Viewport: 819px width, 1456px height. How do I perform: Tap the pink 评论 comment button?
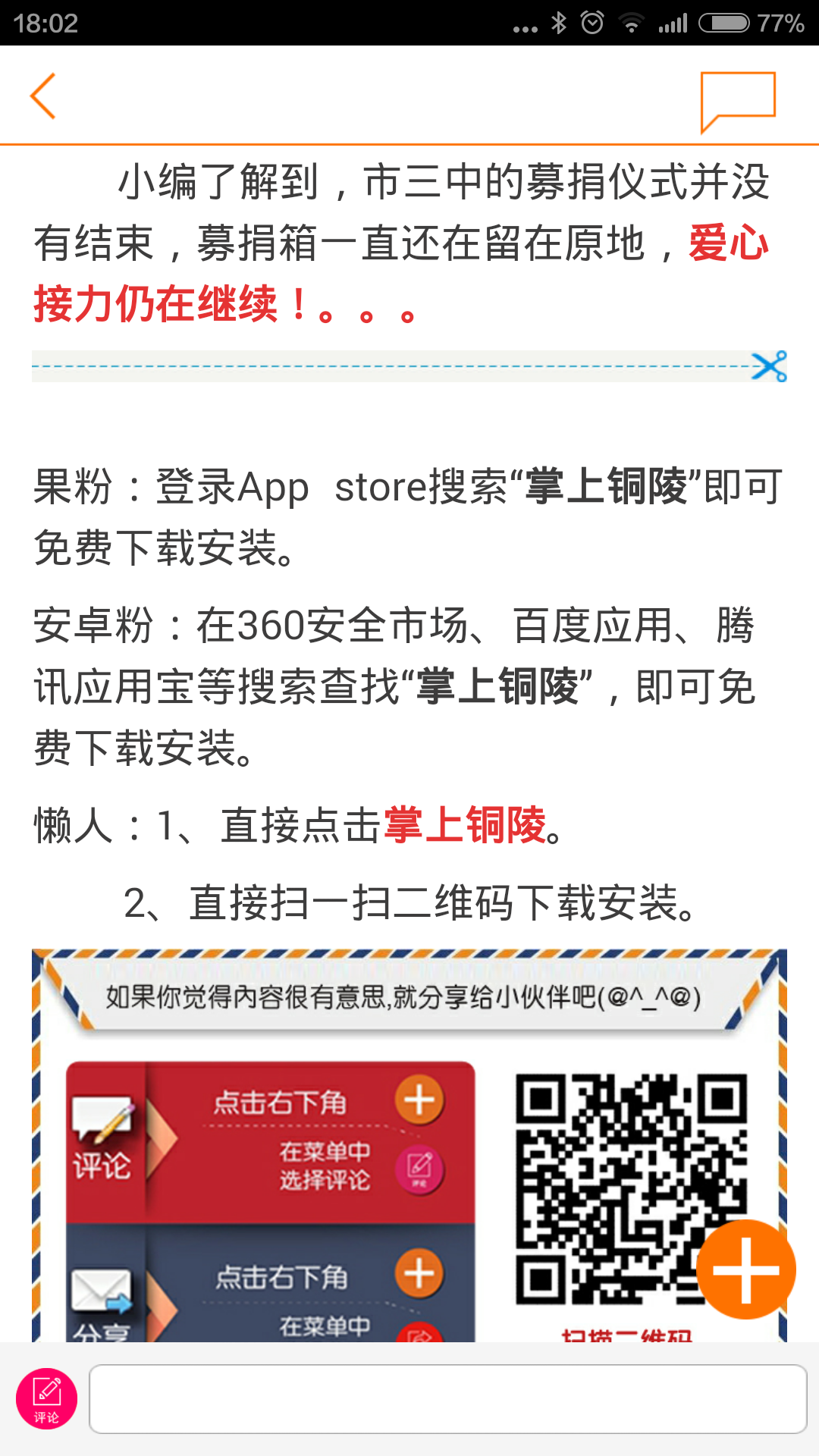pyautogui.click(x=47, y=1399)
